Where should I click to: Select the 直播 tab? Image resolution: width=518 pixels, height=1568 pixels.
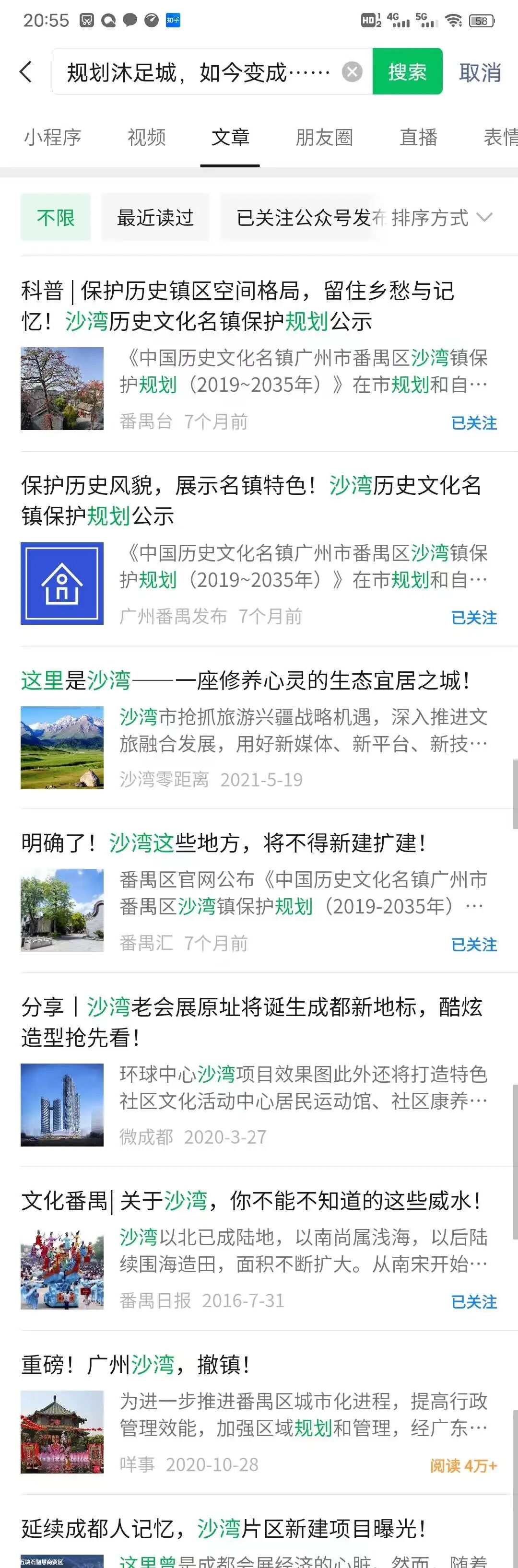[x=418, y=138]
